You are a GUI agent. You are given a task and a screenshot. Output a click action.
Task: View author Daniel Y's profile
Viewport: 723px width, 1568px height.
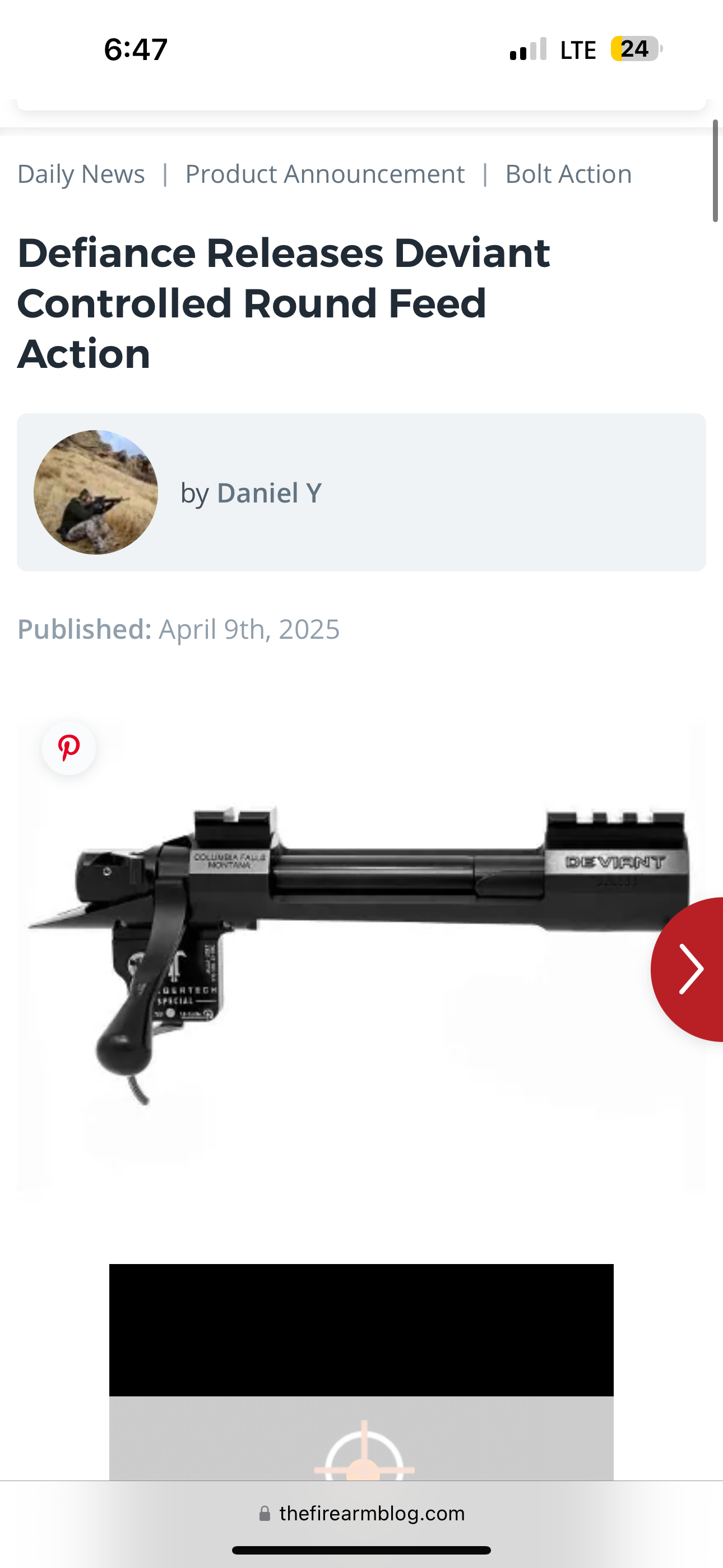(x=269, y=493)
